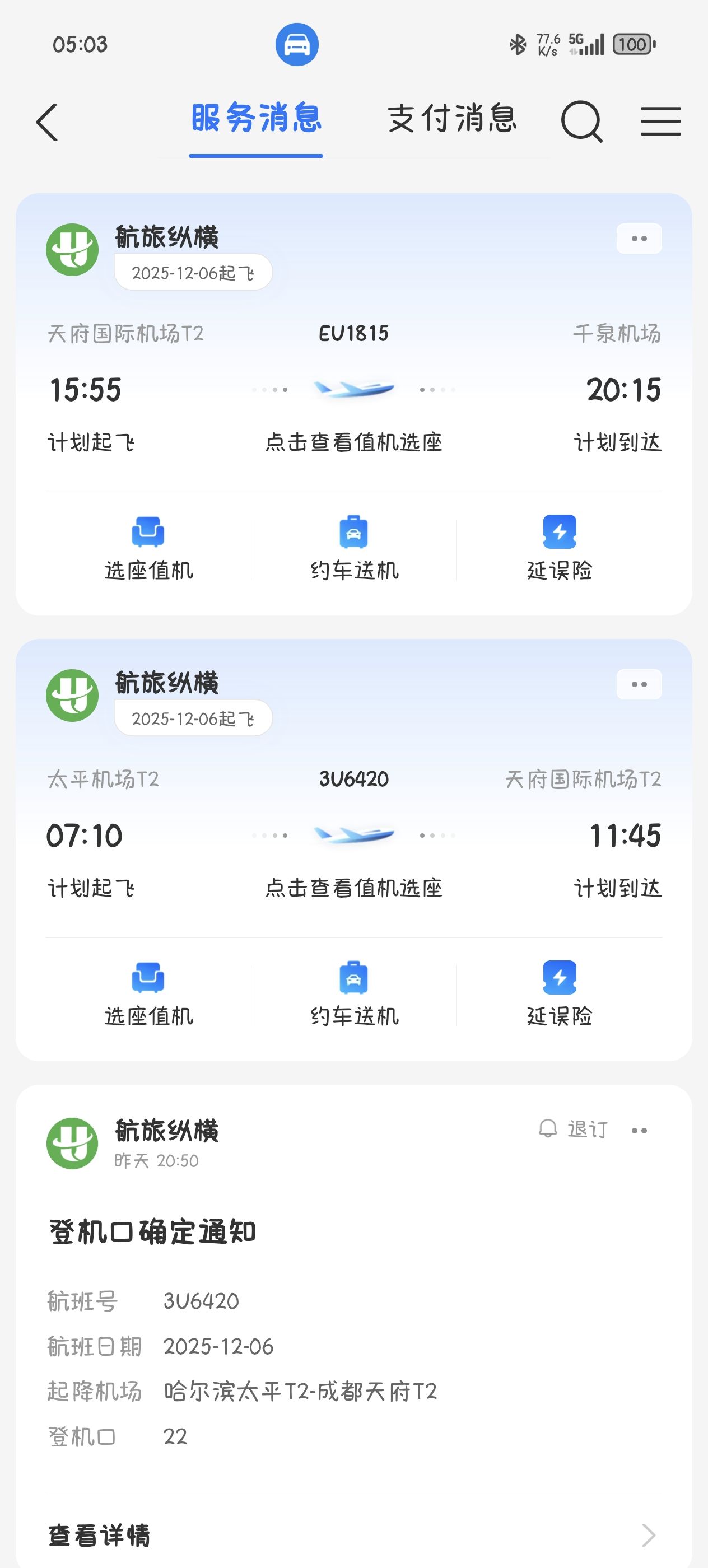
Task: Open more options on EU1815 card
Action: click(x=639, y=239)
